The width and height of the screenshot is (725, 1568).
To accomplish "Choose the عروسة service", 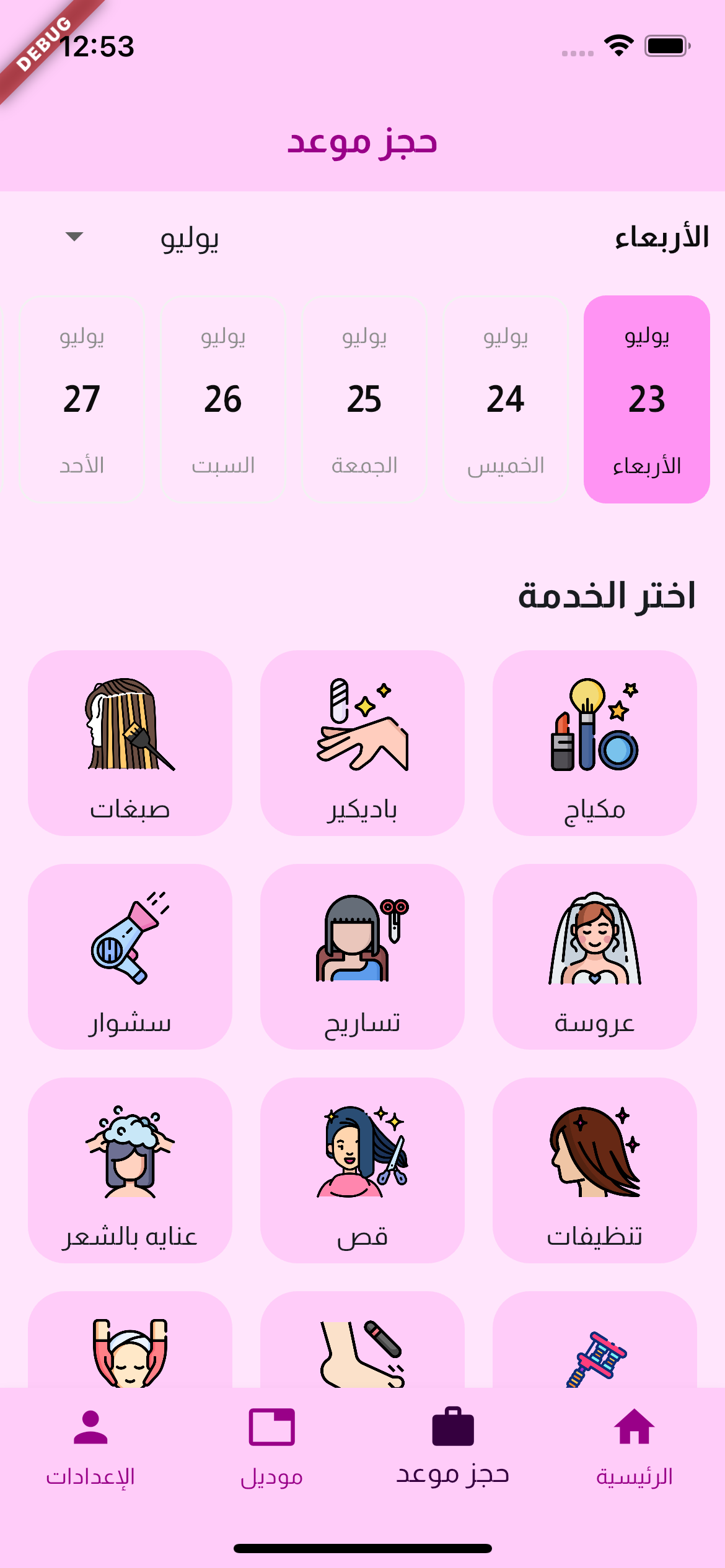I will coord(595,957).
